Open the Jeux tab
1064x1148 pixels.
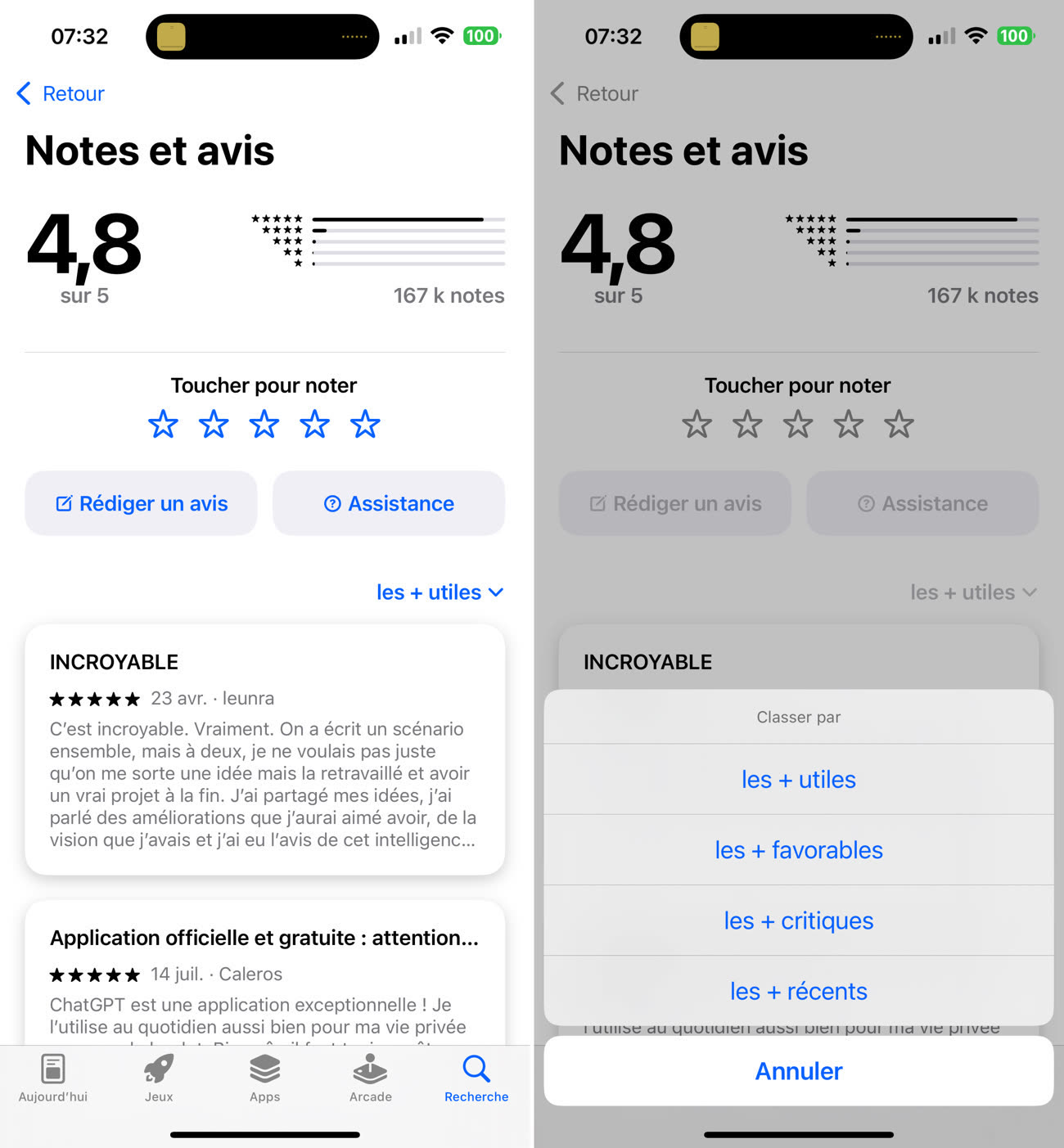tap(159, 1078)
